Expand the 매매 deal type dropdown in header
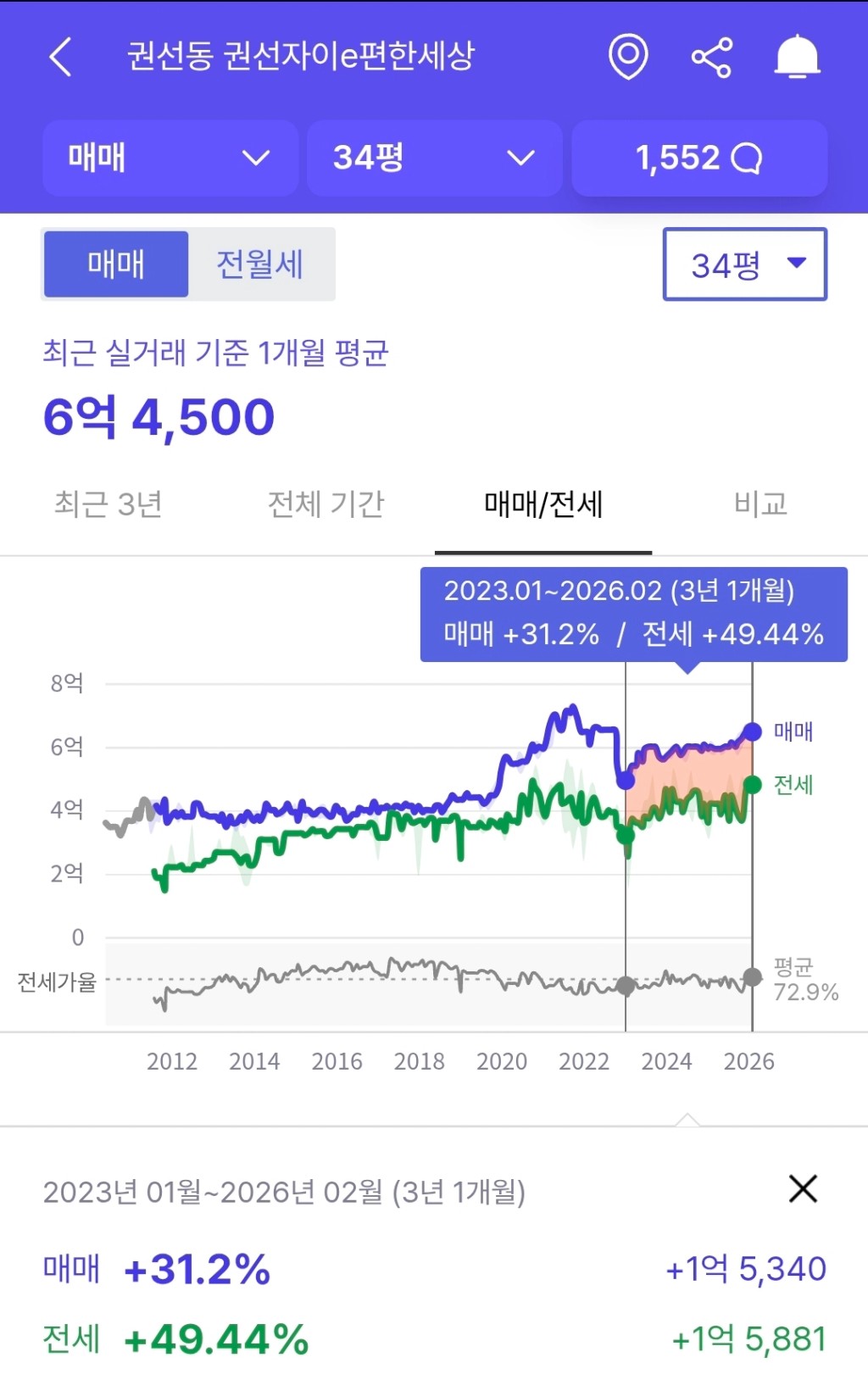 coord(170,159)
